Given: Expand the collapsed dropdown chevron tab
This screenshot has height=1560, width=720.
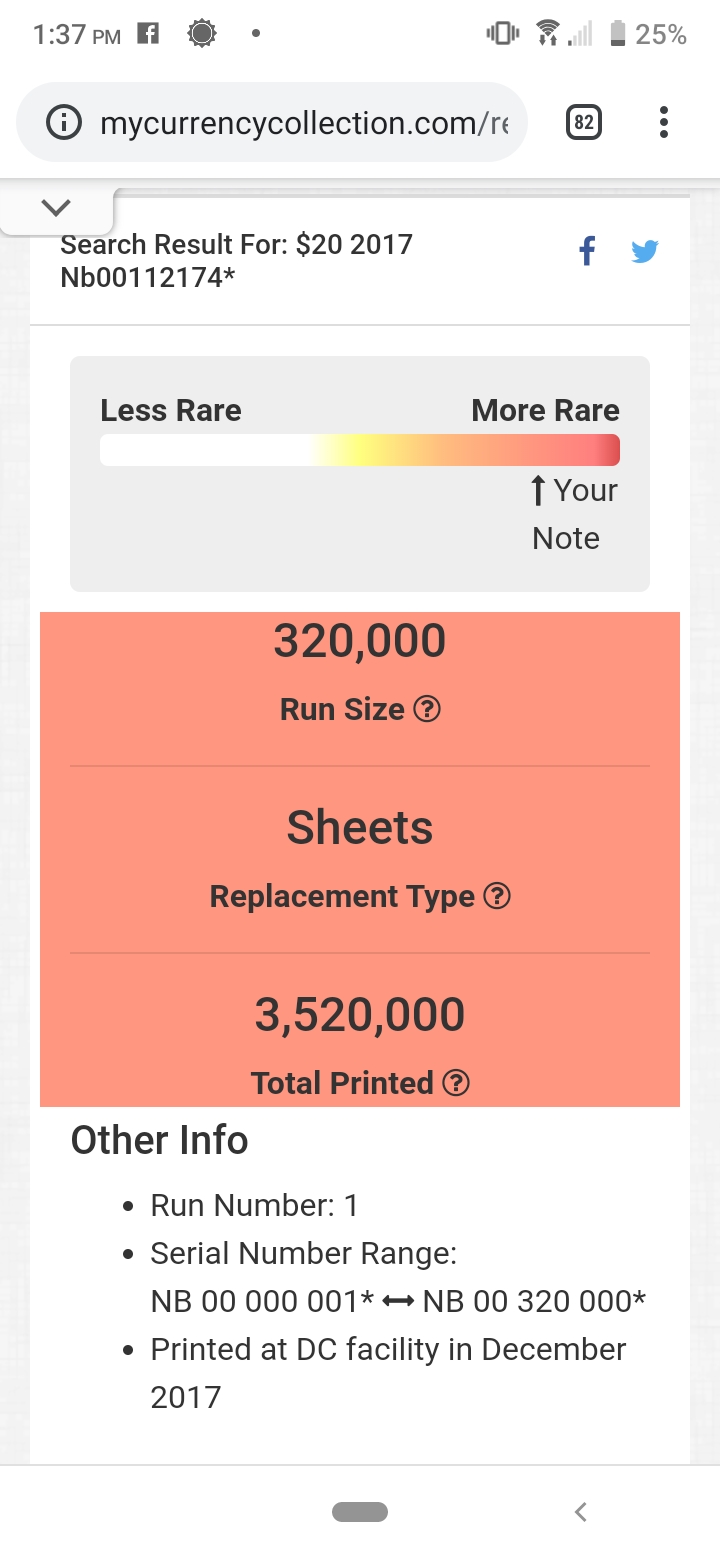Looking at the screenshot, I should pyautogui.click(x=56, y=208).
